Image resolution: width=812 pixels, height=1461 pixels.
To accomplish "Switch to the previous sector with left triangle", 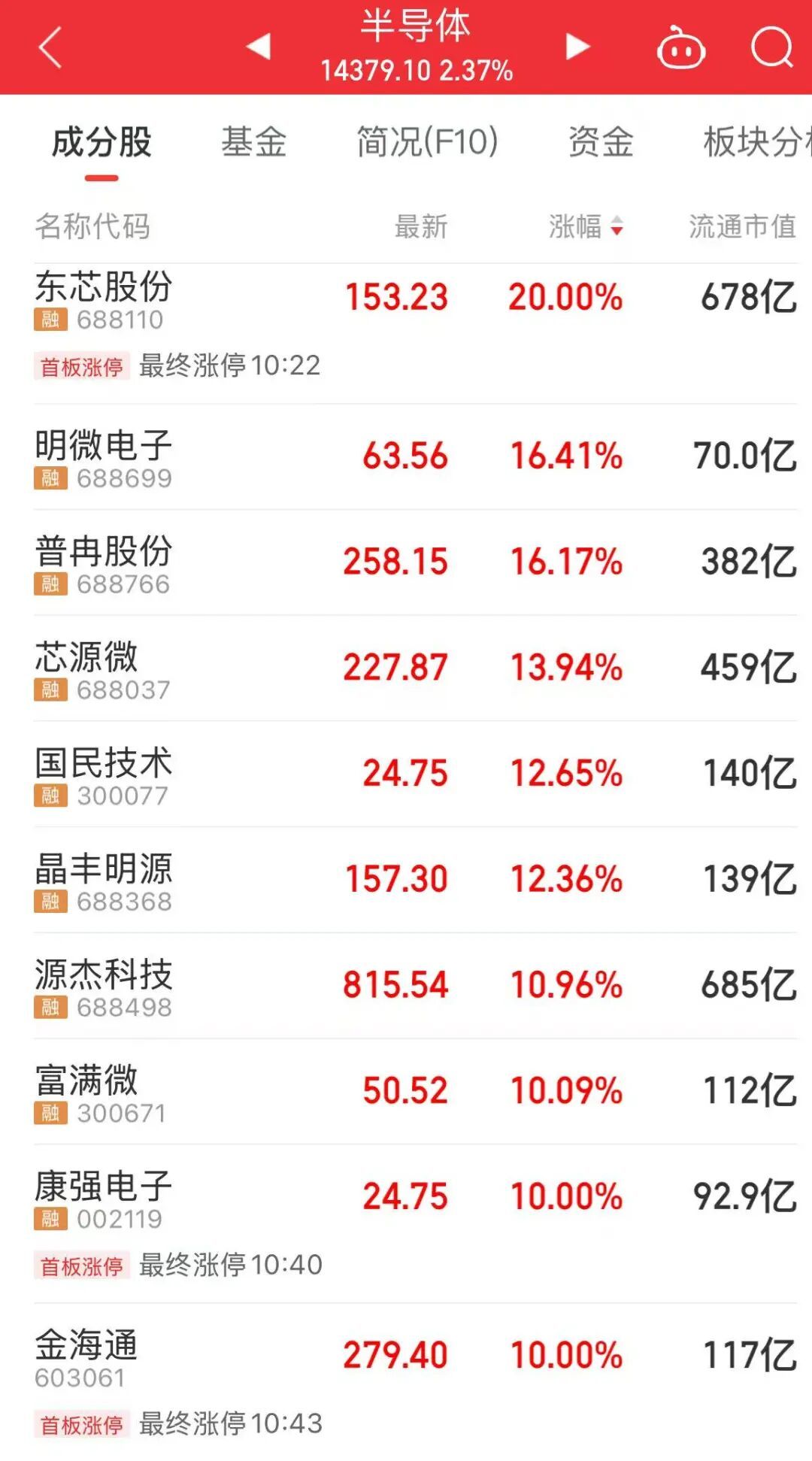I will click(259, 47).
